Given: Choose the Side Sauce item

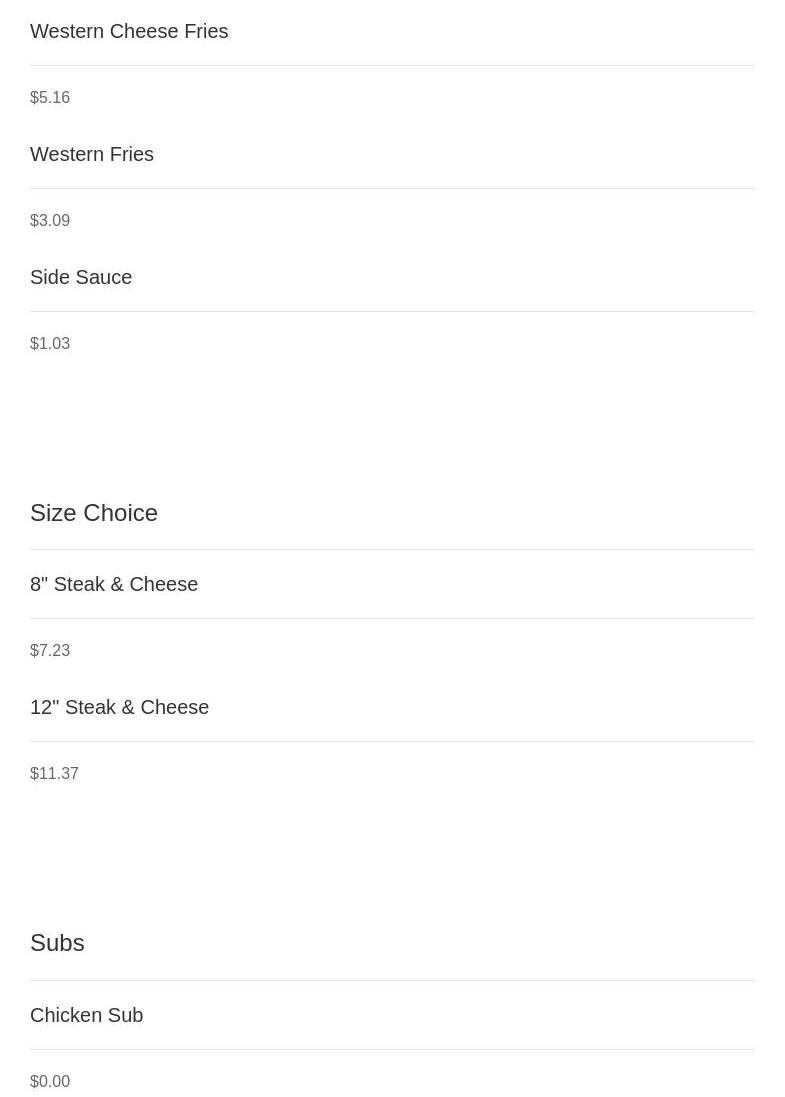Looking at the screenshot, I should point(81,277).
